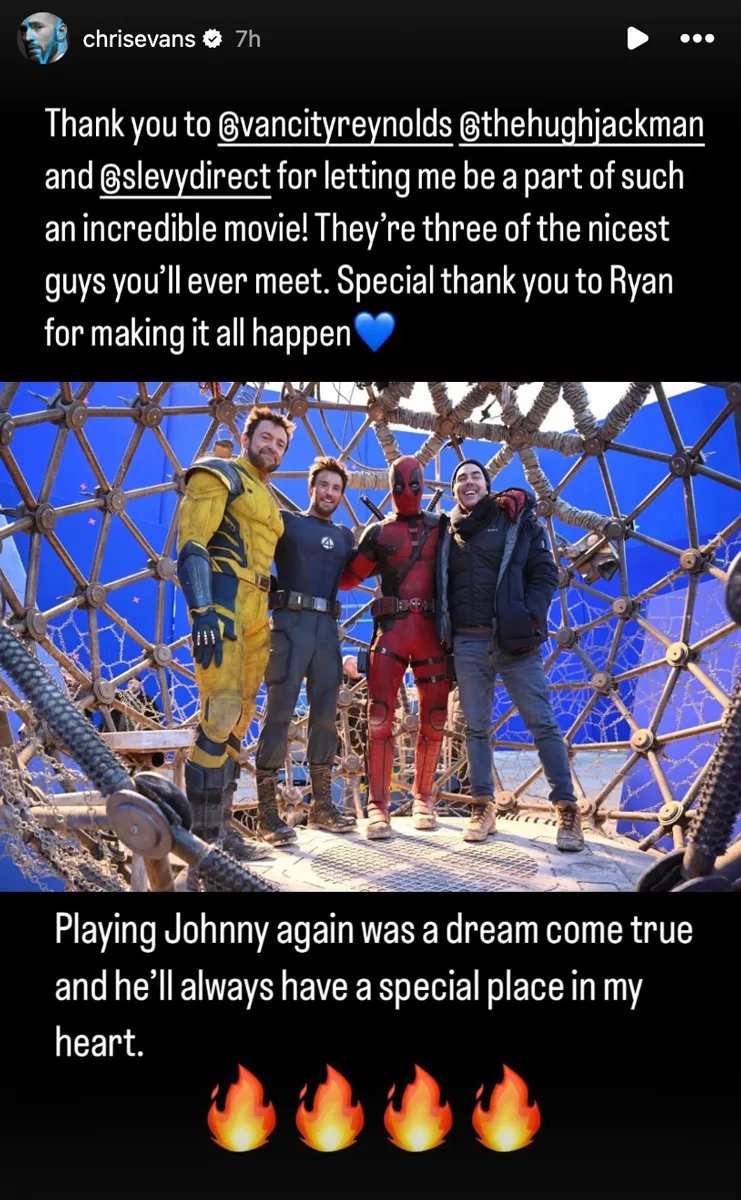The height and width of the screenshot is (1200, 741).
Task: Open the @thehughjackman mention
Action: 581,128
